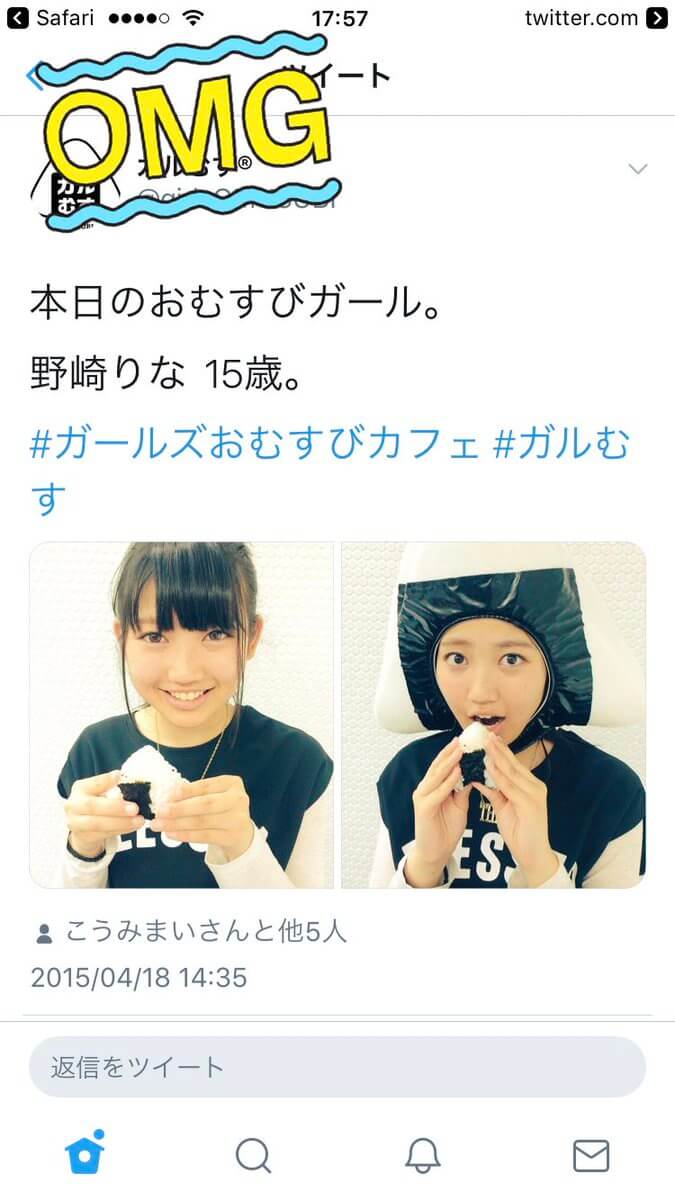Switch to the Search tab
675x1200 pixels.
coord(253,1156)
